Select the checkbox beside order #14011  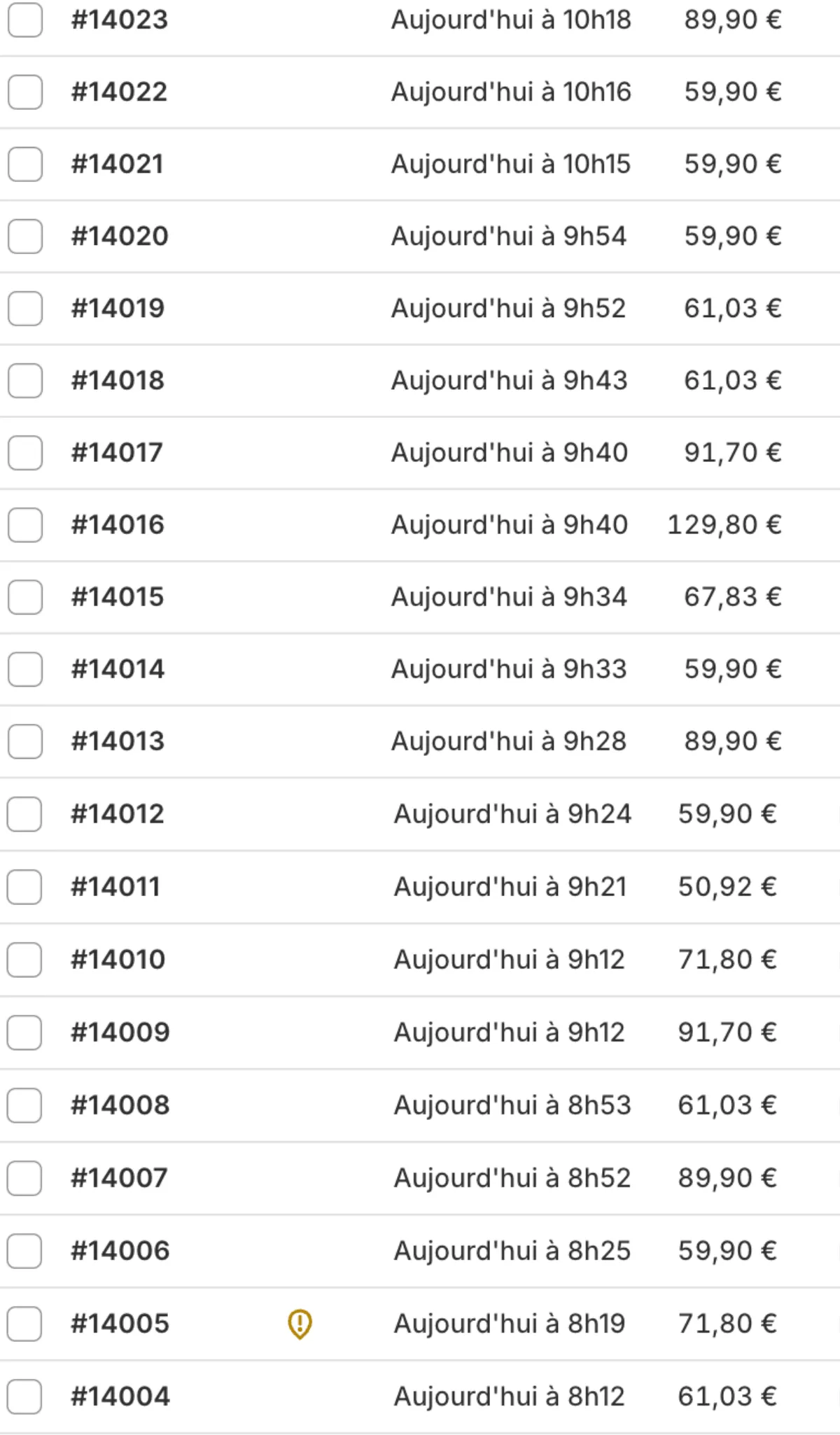[x=24, y=886]
